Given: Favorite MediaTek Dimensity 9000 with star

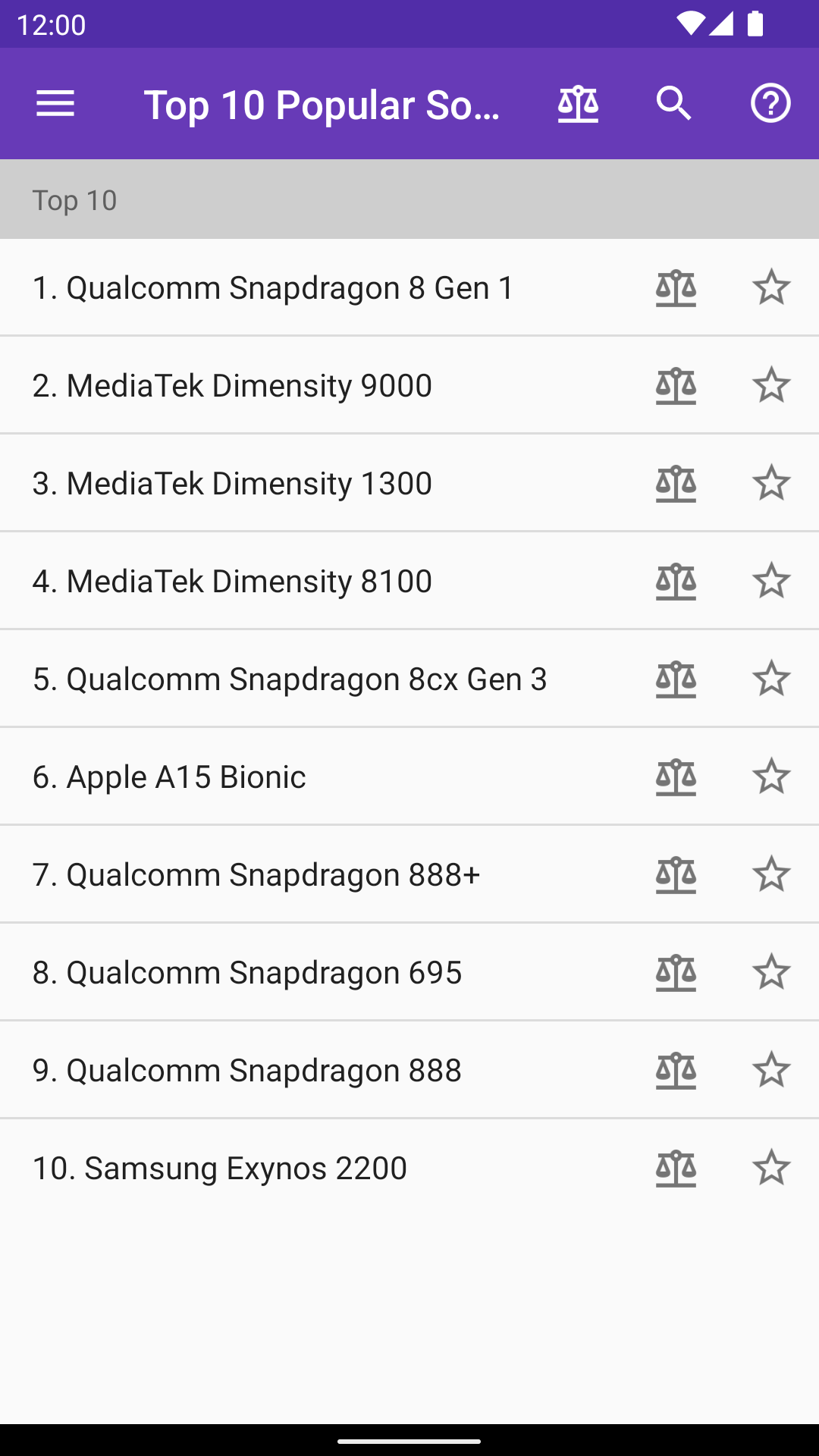Looking at the screenshot, I should tap(771, 385).
